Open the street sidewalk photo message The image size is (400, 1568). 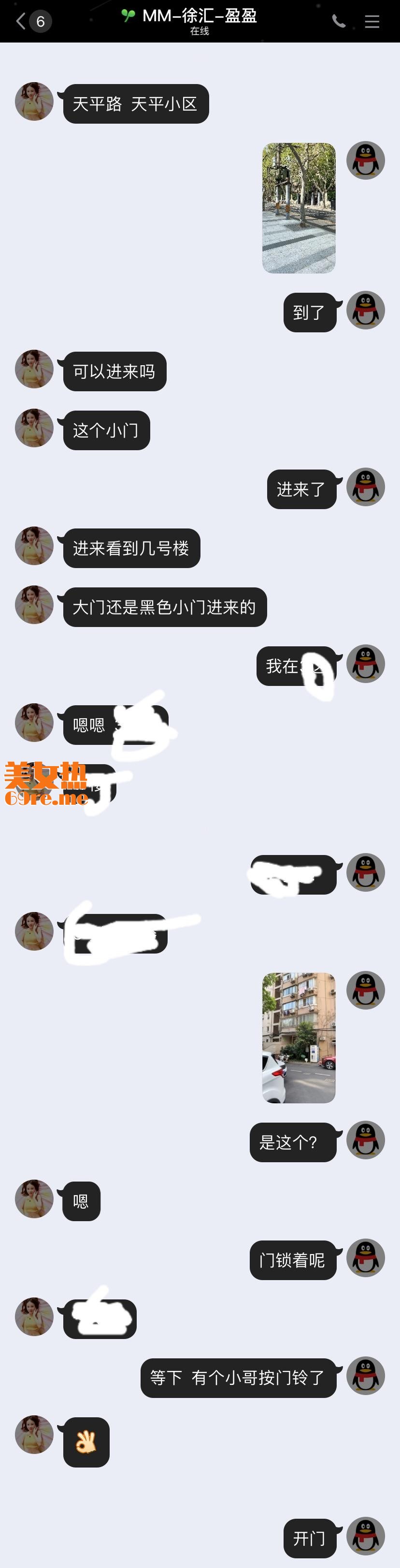299,208
